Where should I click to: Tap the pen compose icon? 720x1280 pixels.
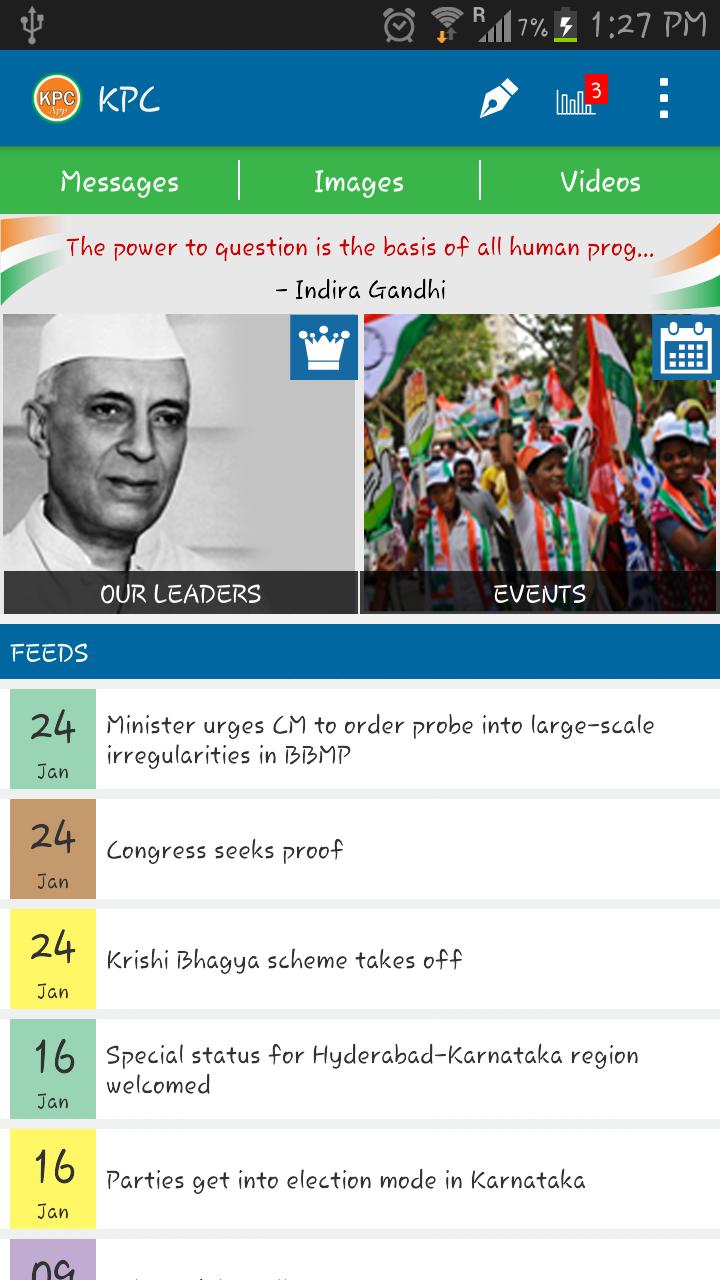click(498, 99)
